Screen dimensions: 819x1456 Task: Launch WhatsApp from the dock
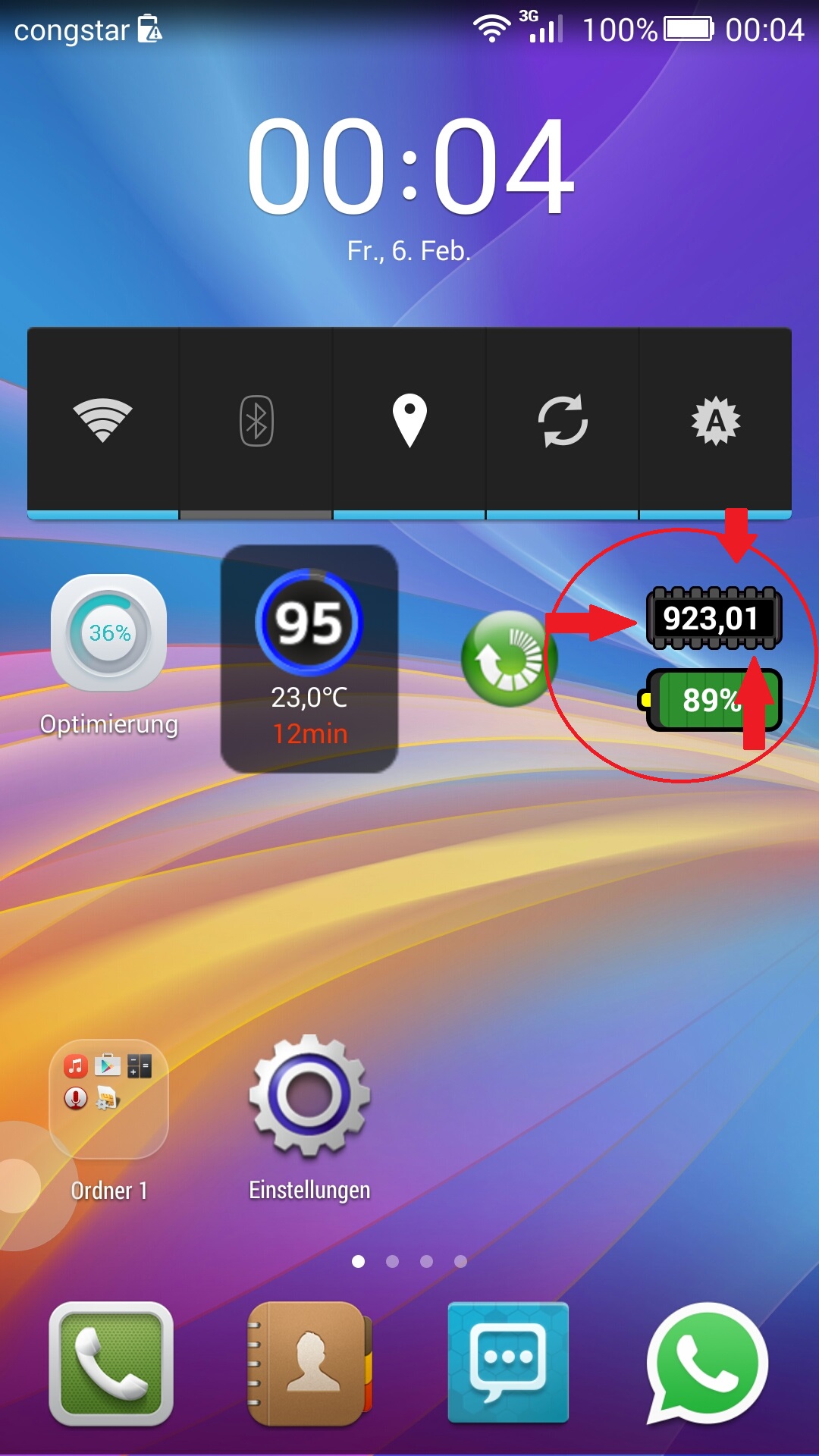click(707, 1363)
